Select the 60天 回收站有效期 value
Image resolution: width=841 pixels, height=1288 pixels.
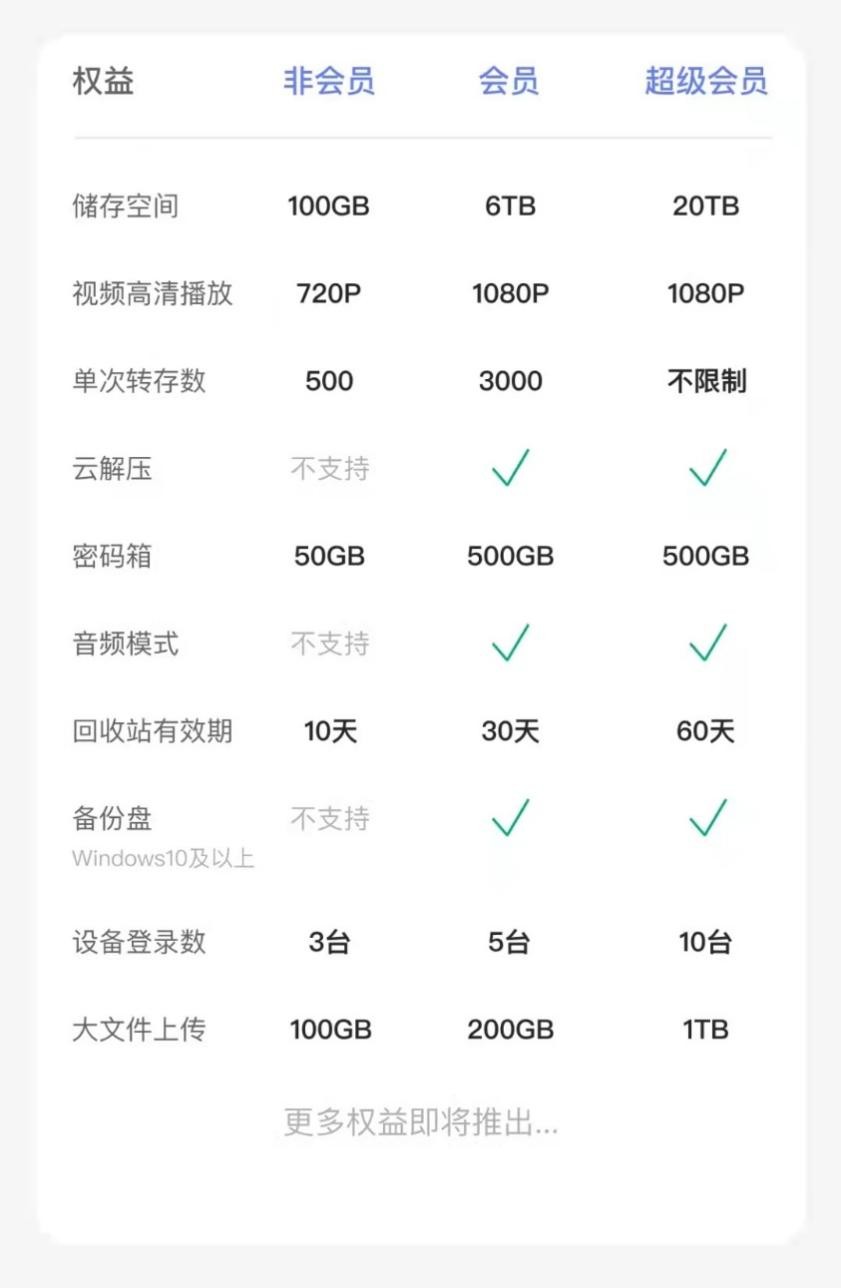click(703, 730)
